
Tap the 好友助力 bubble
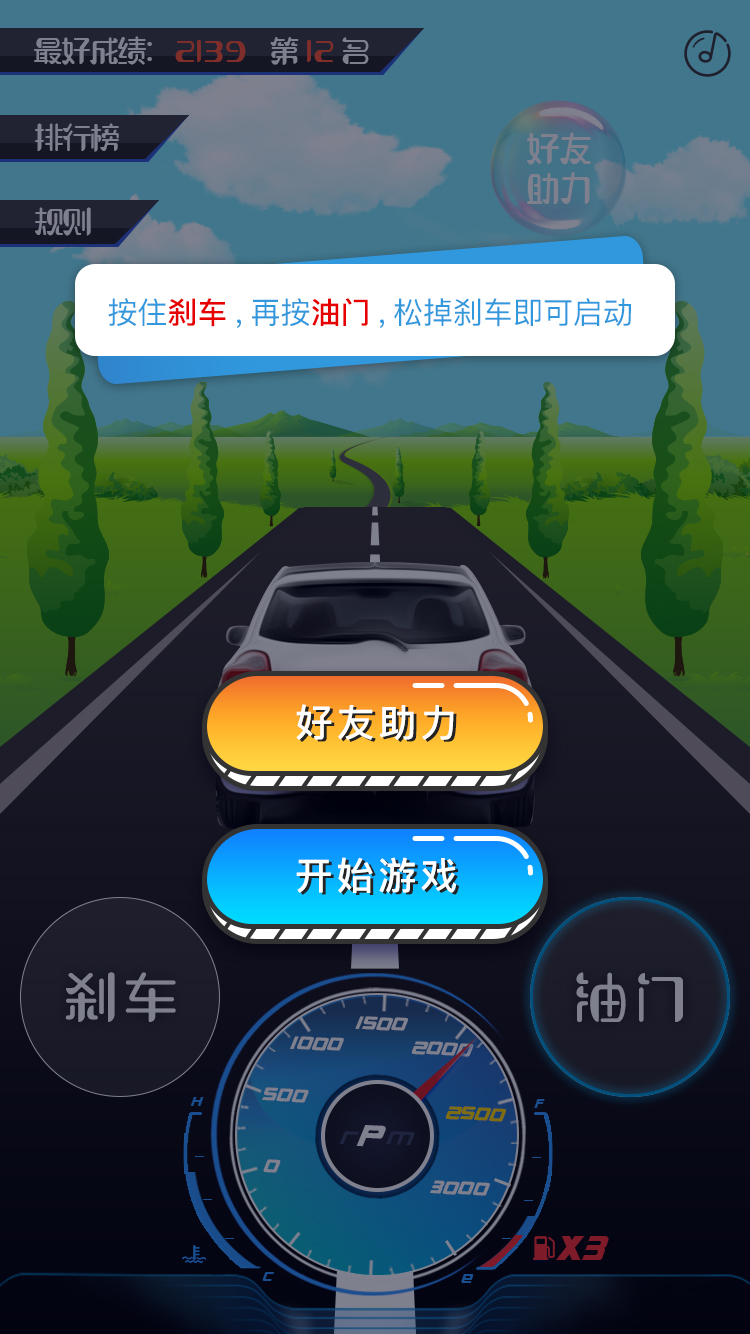pyautogui.click(x=558, y=169)
